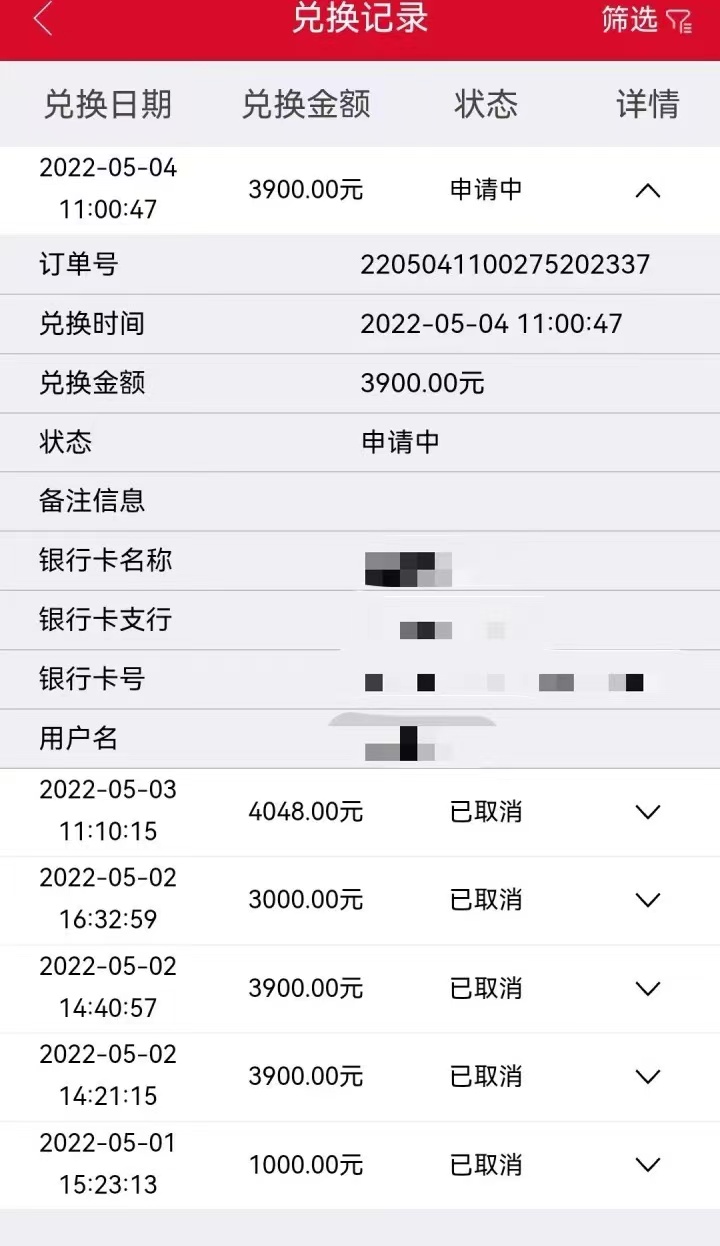Viewport: 720px width, 1246px height.
Task: Tap the 状态 column header
Action: click(x=486, y=104)
